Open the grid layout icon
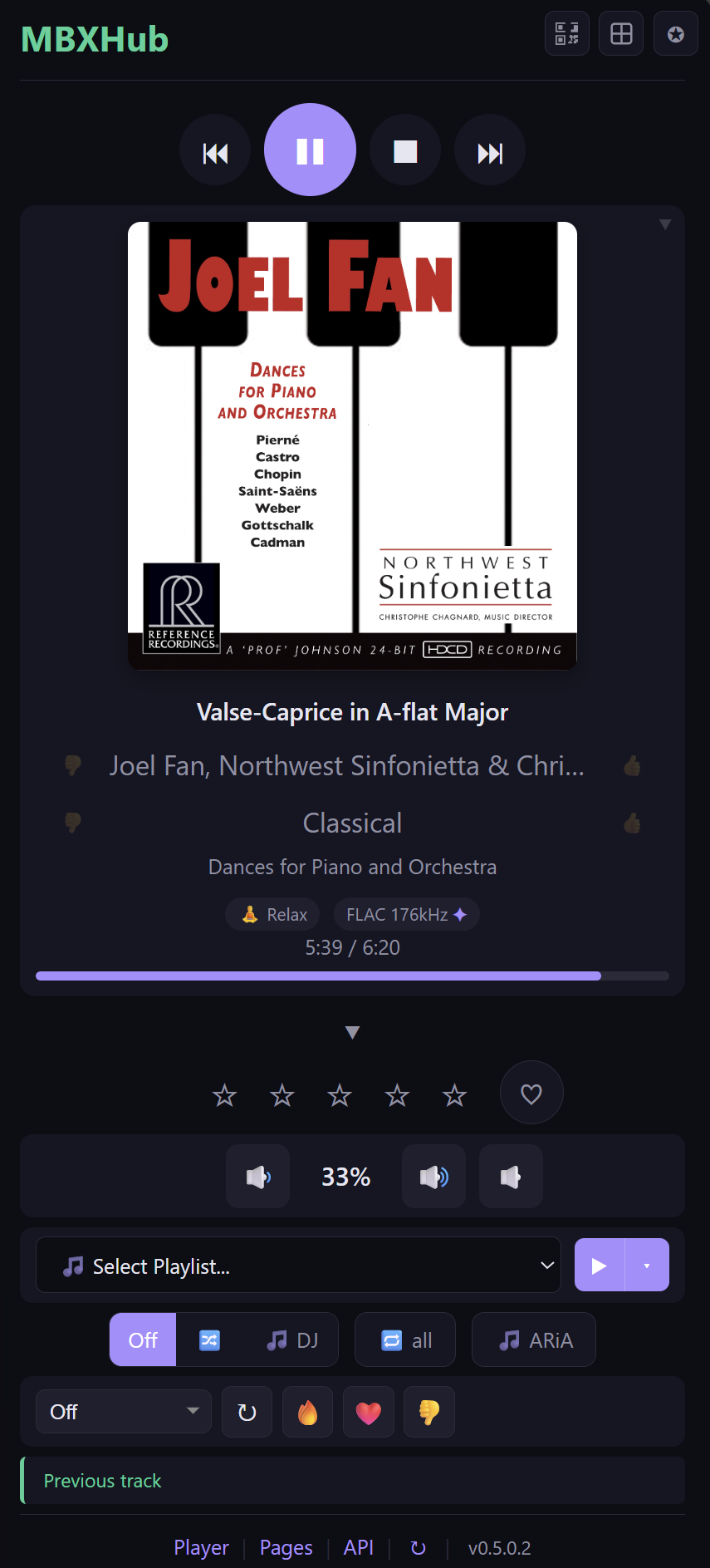This screenshot has width=710, height=1568. coord(621,34)
